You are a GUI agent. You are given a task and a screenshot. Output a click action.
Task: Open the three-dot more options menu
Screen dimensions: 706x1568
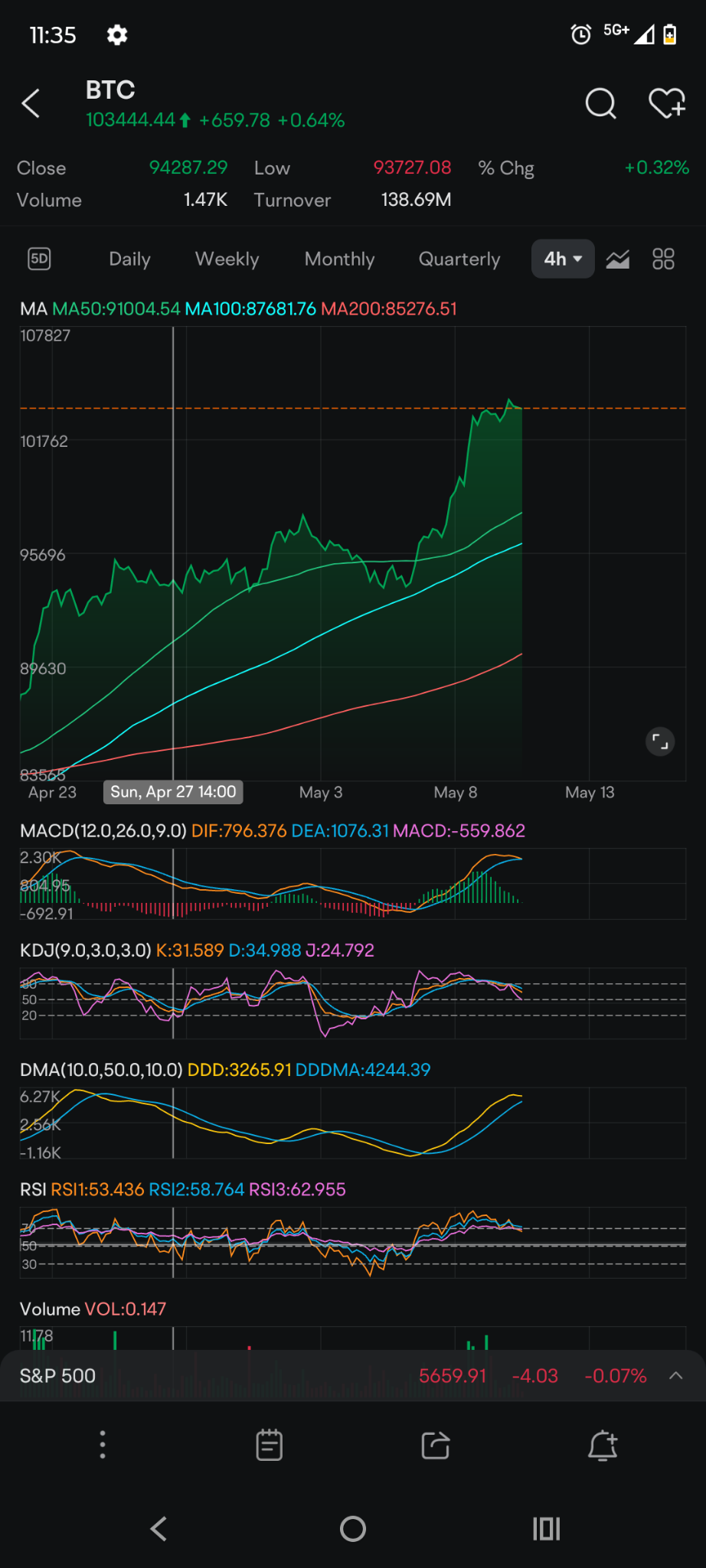[103, 1445]
